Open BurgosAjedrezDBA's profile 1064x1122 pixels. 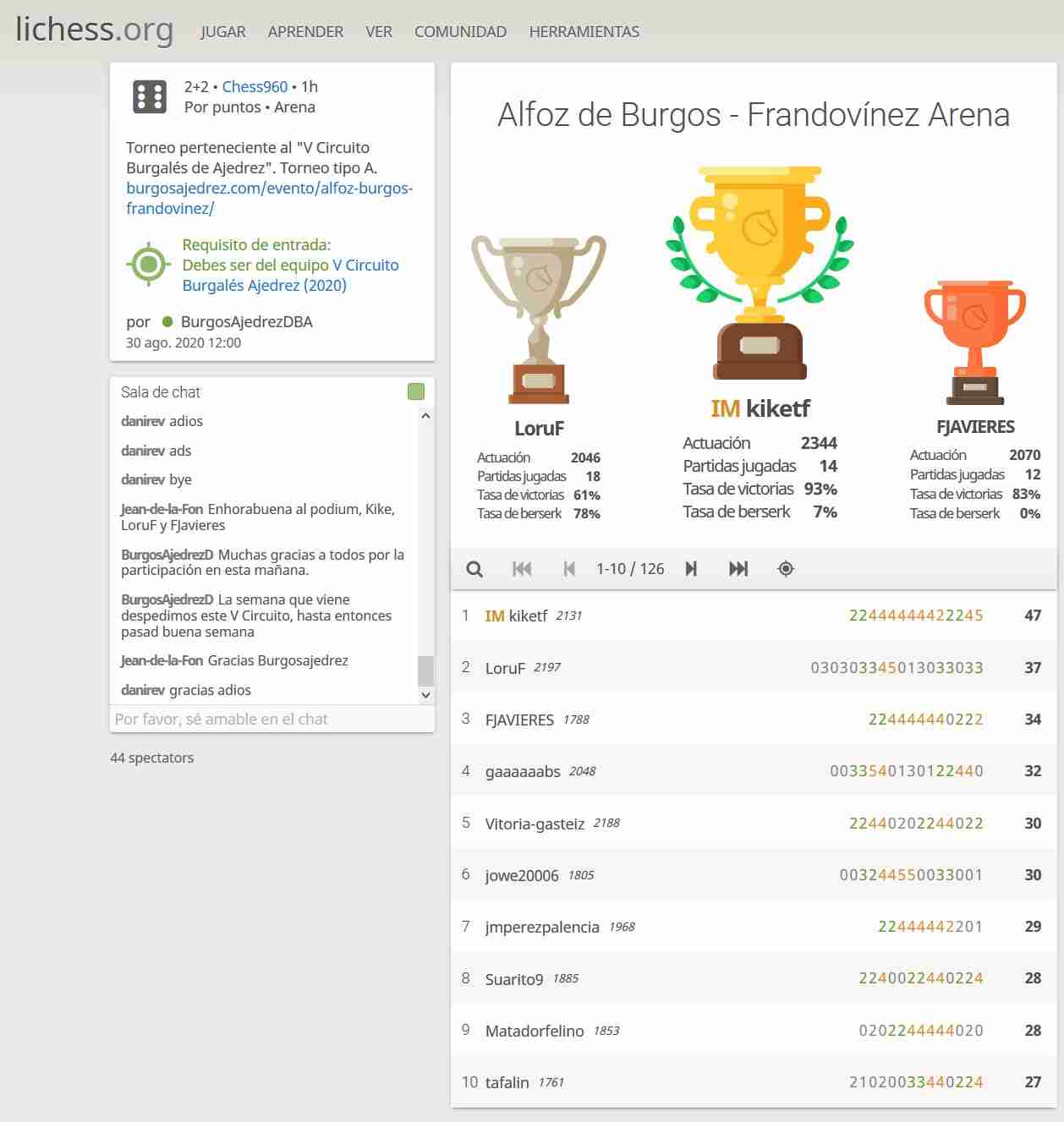(x=246, y=321)
